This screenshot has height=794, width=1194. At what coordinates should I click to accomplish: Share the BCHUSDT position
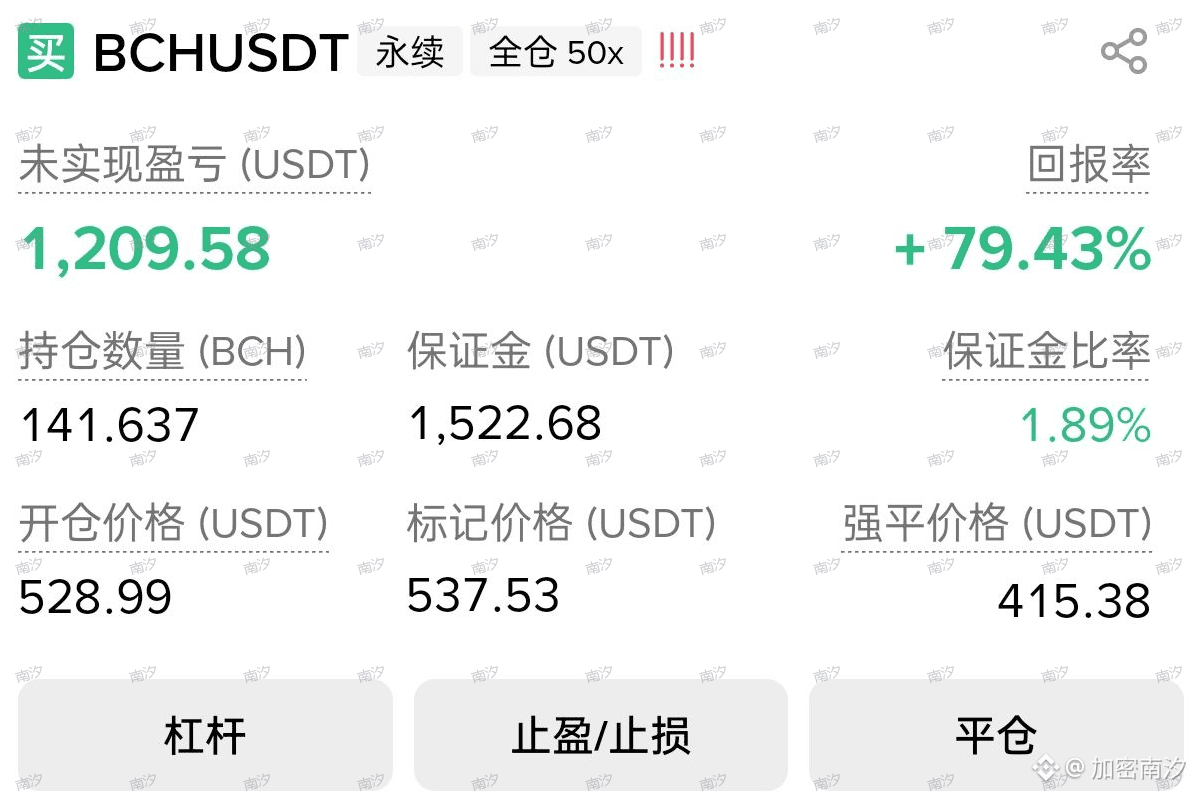(1124, 51)
